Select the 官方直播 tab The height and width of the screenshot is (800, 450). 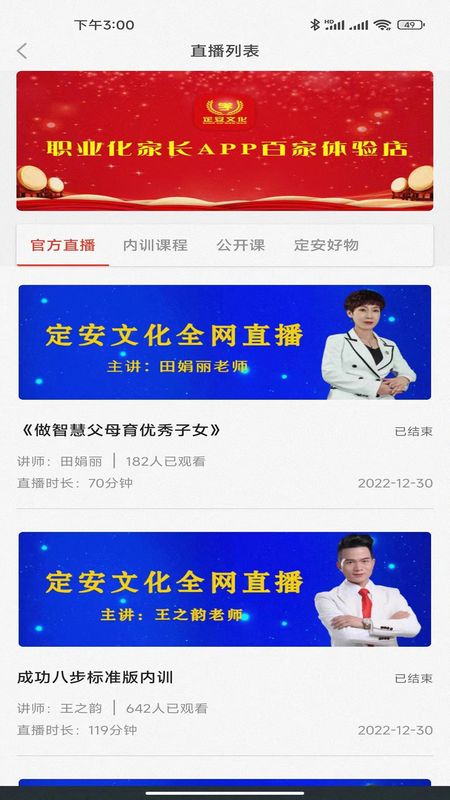point(63,245)
